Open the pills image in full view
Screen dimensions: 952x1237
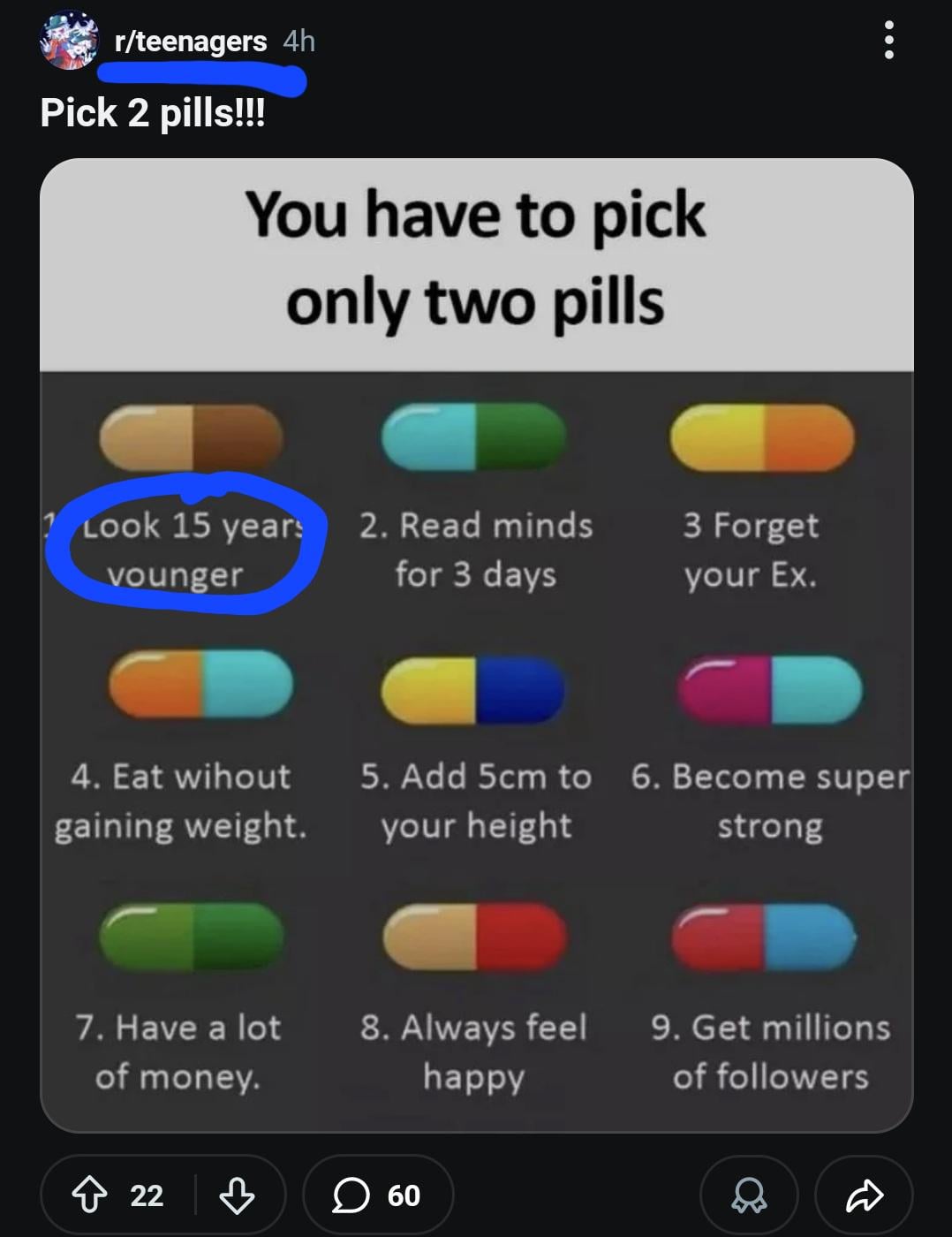pyautogui.click(x=477, y=645)
